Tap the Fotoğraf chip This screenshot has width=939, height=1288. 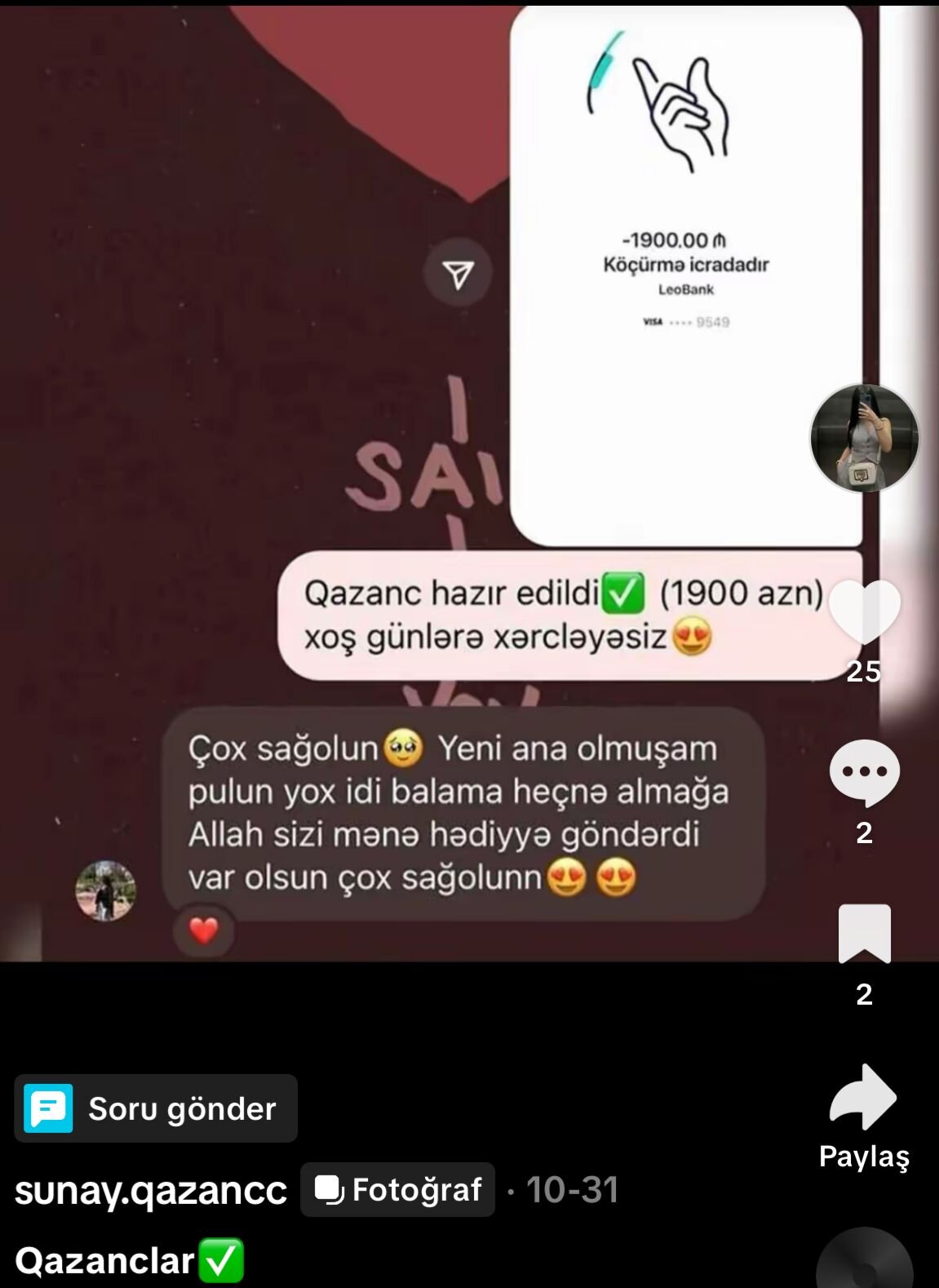[398, 1190]
